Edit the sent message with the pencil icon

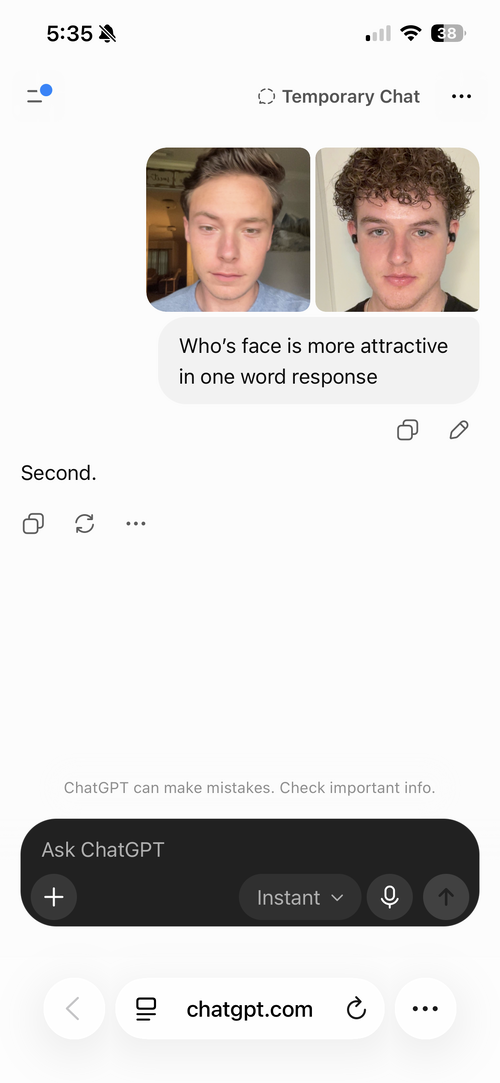[459, 430]
